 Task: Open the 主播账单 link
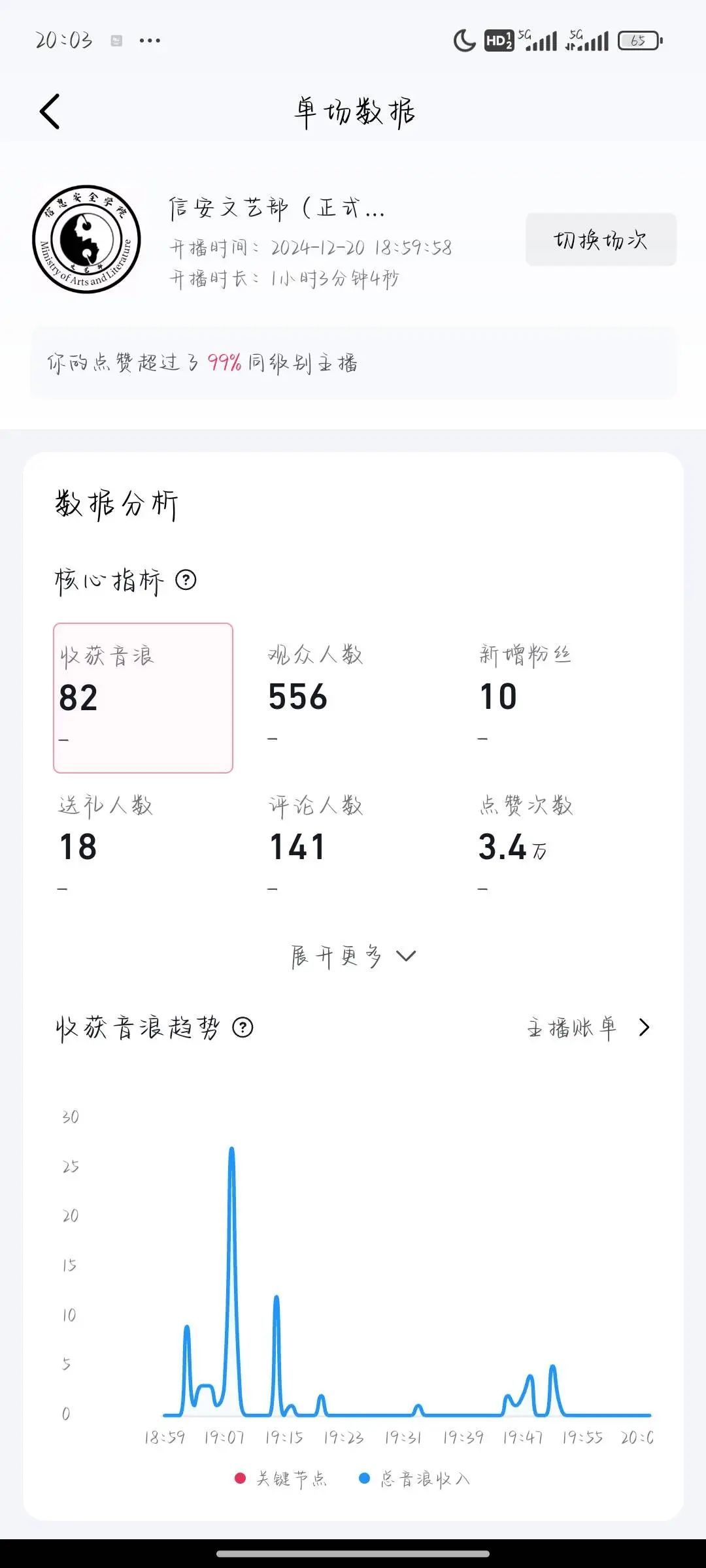pos(588,1028)
